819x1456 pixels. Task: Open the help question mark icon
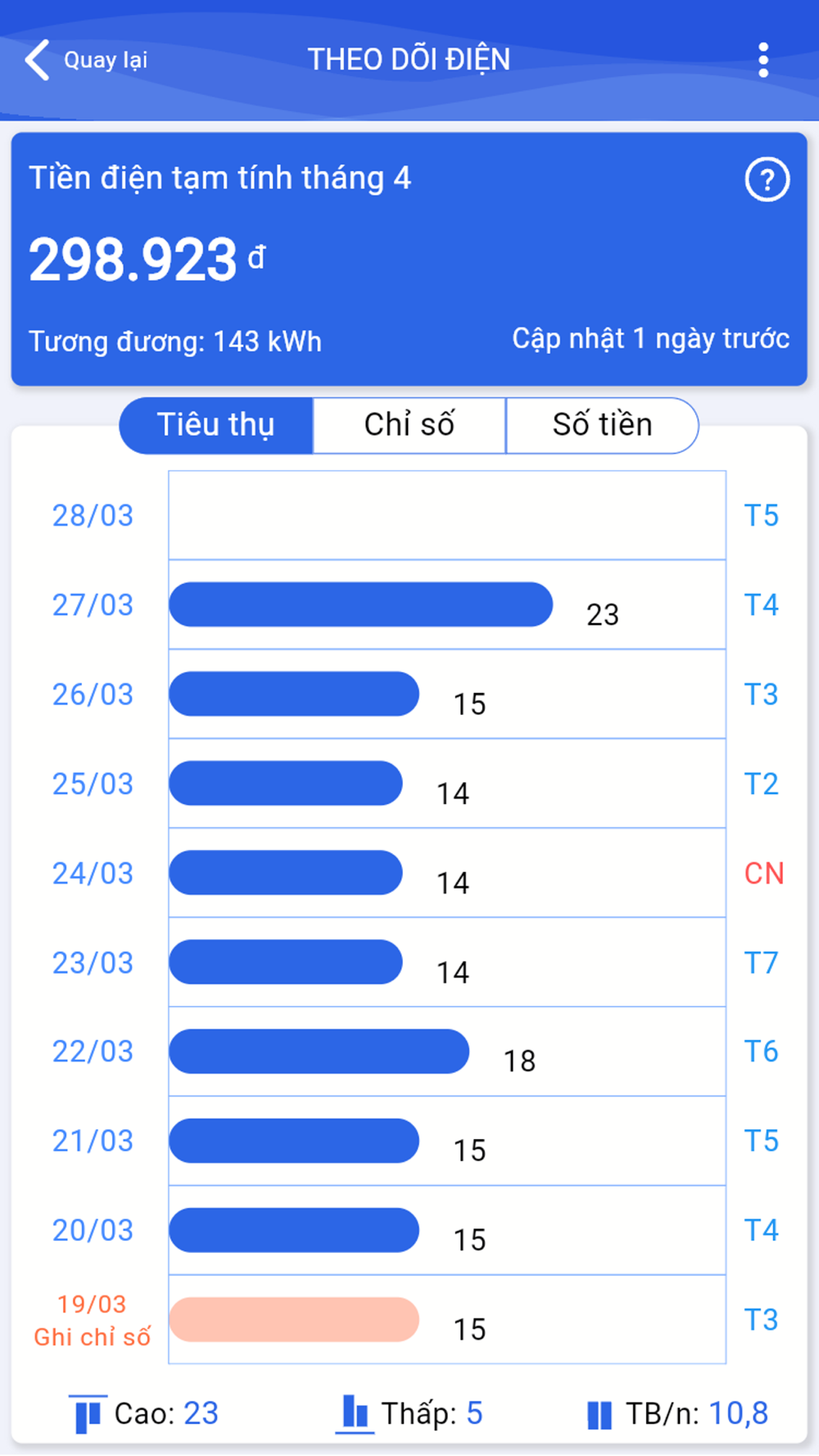coord(767,179)
